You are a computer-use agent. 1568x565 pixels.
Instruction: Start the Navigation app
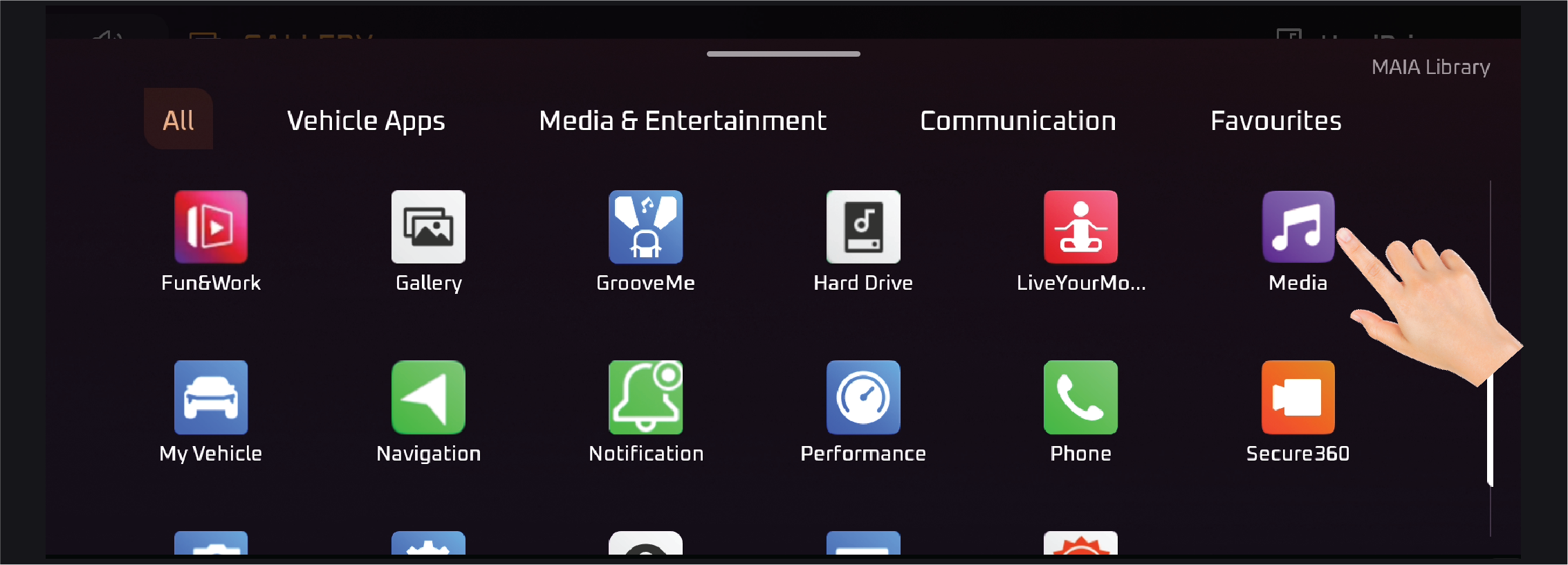pyautogui.click(x=428, y=398)
